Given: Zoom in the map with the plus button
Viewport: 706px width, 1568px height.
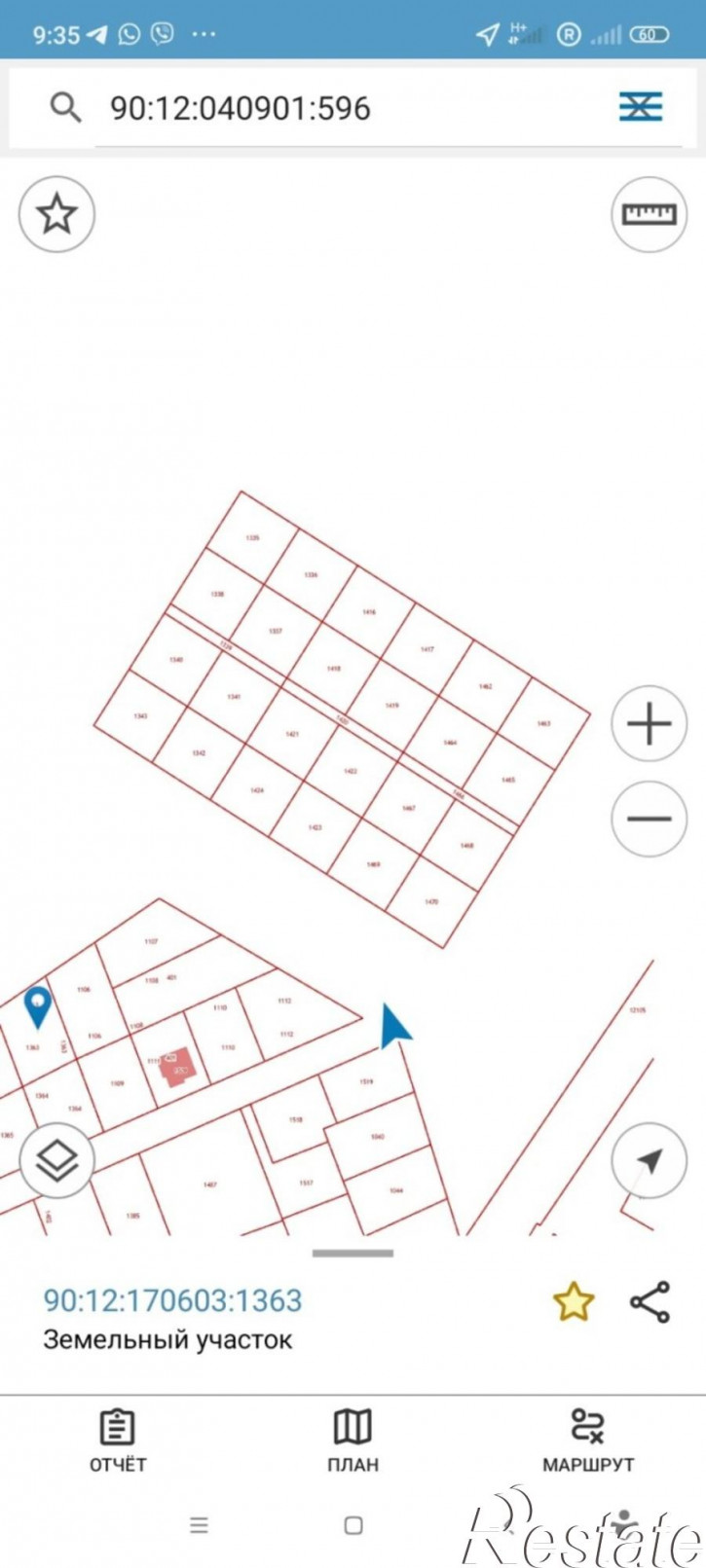Looking at the screenshot, I should point(649,724).
